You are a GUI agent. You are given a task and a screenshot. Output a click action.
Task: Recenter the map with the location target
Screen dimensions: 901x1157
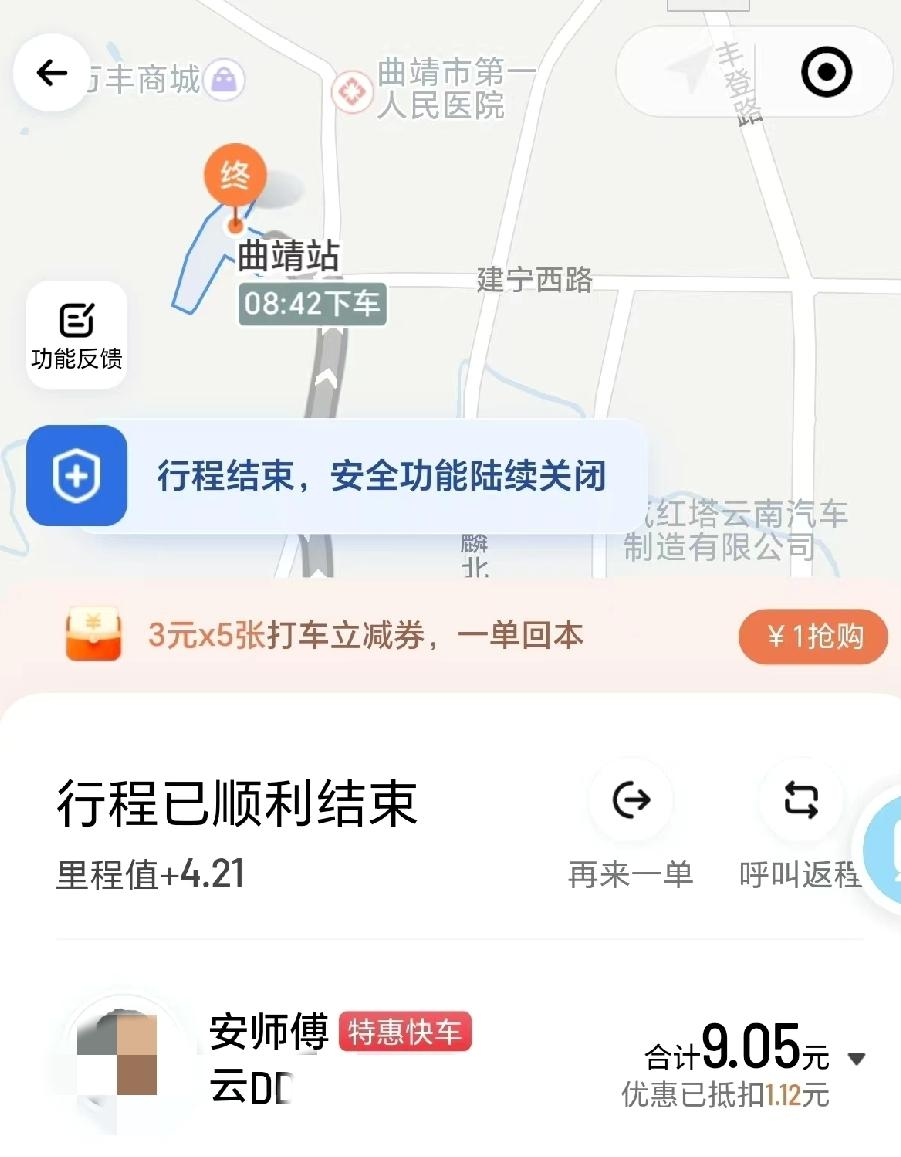tap(827, 72)
